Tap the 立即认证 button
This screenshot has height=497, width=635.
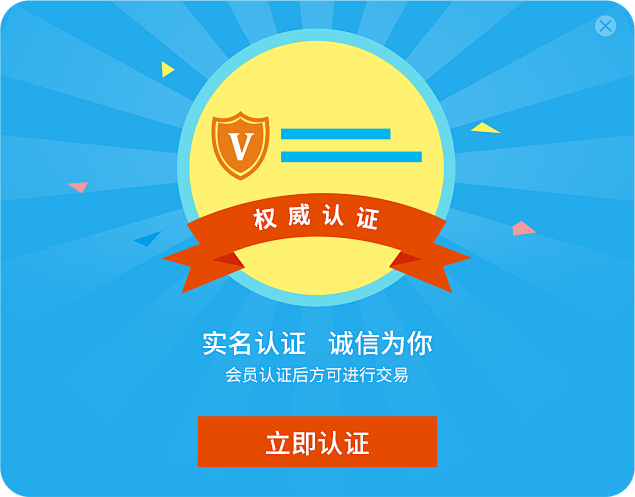(x=317, y=442)
